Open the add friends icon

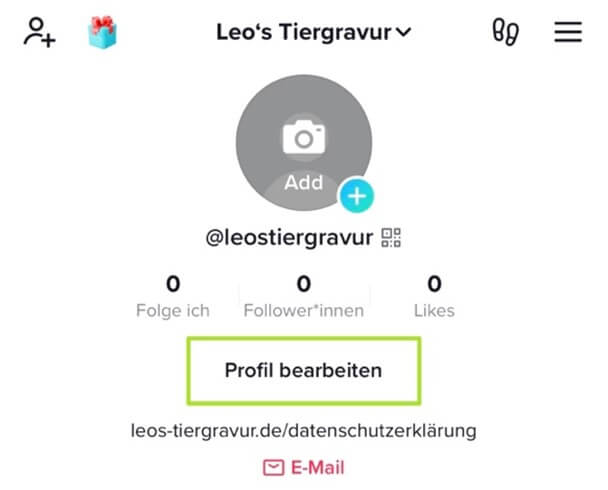39,32
